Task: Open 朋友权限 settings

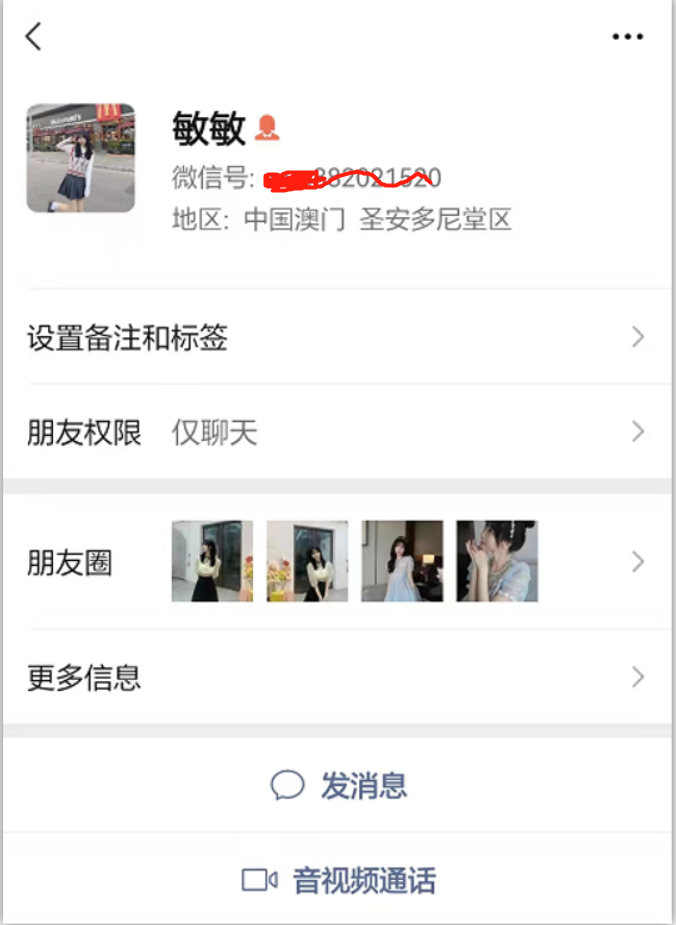Action: click(x=338, y=433)
